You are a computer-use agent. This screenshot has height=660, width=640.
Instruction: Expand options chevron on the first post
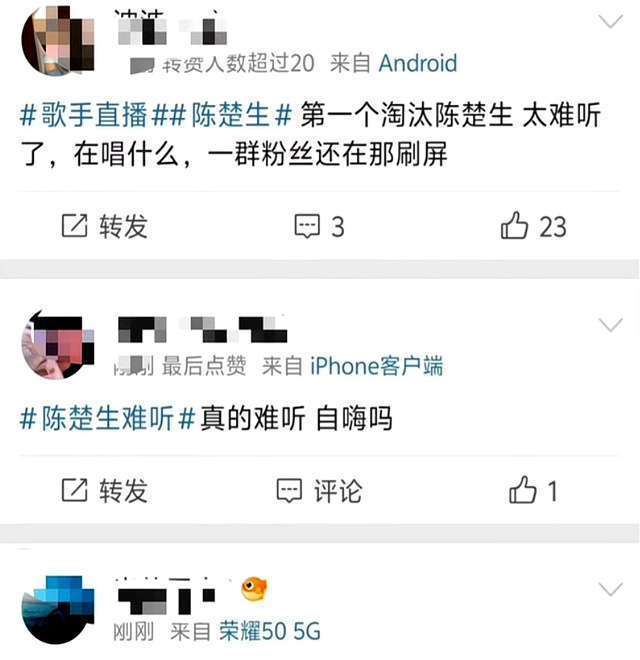[609, 21]
